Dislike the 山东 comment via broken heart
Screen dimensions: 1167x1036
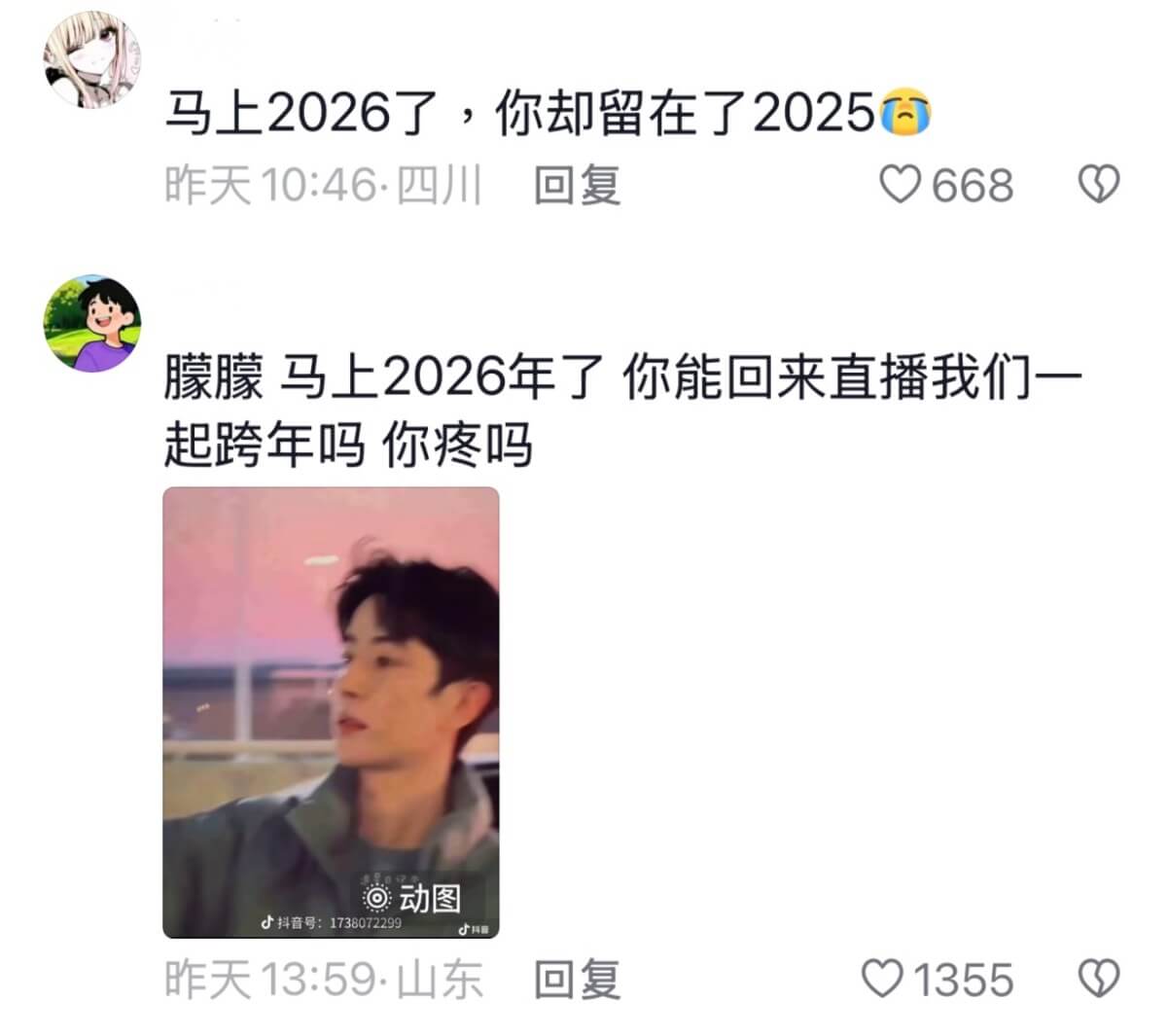pos(1099,979)
